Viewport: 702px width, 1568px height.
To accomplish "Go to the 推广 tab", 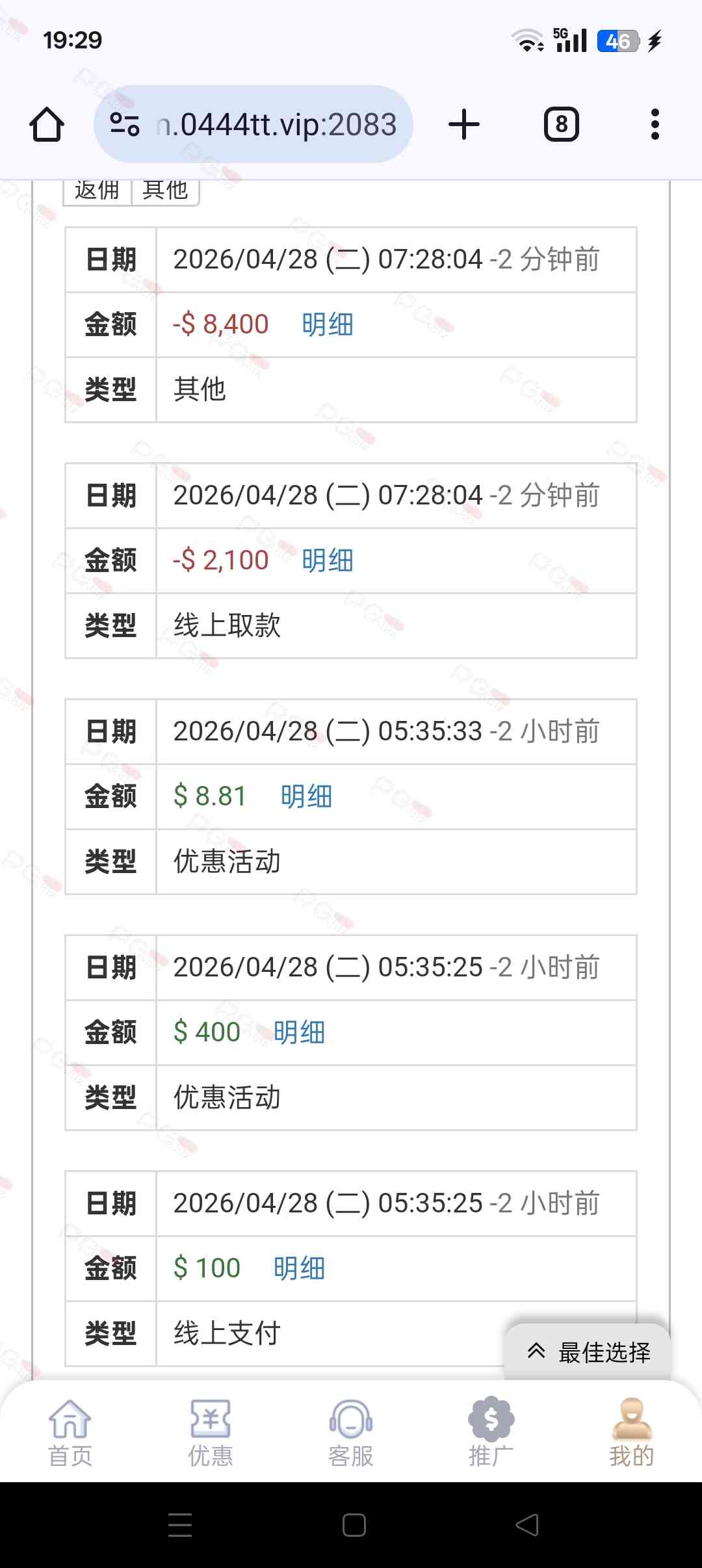I will 491,1433.
